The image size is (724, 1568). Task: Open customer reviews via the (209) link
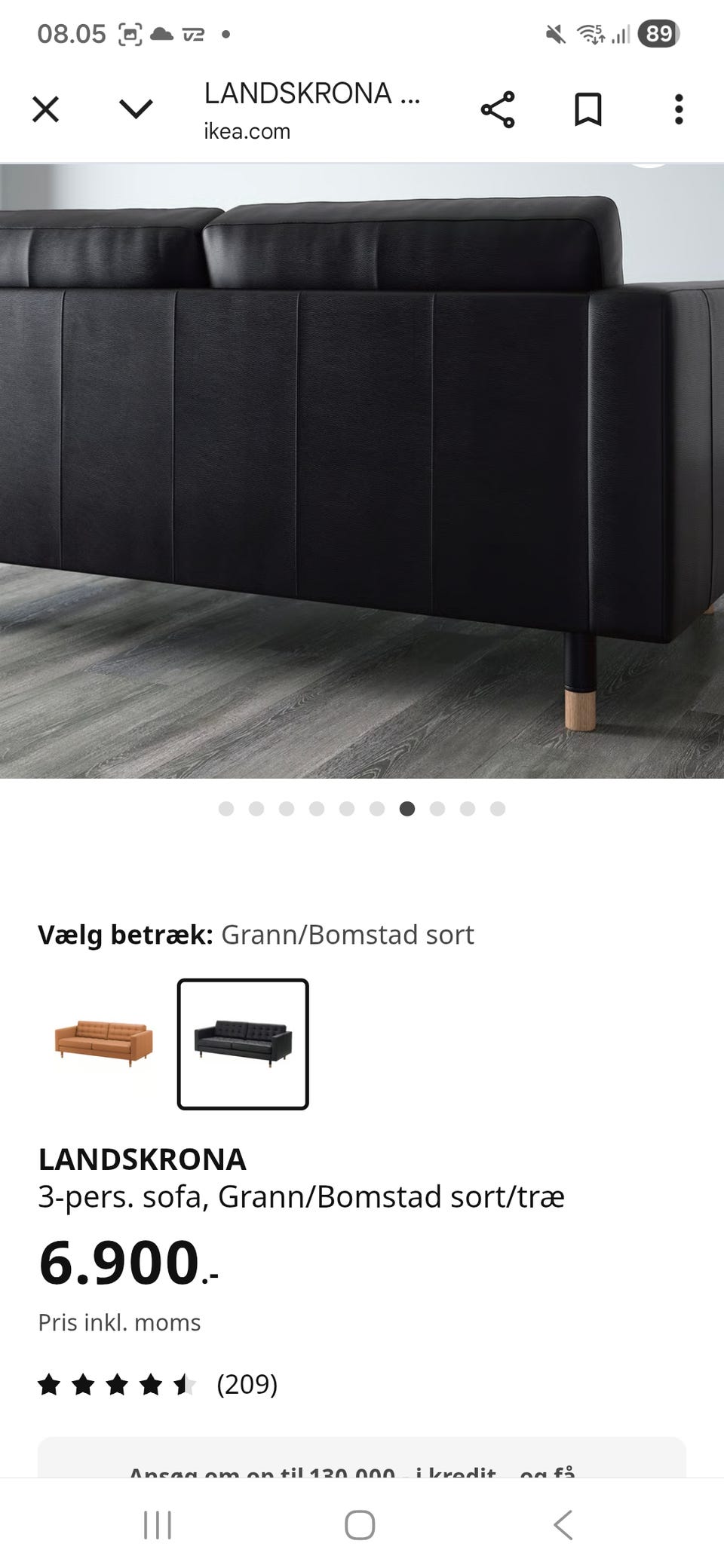pyautogui.click(x=246, y=1385)
